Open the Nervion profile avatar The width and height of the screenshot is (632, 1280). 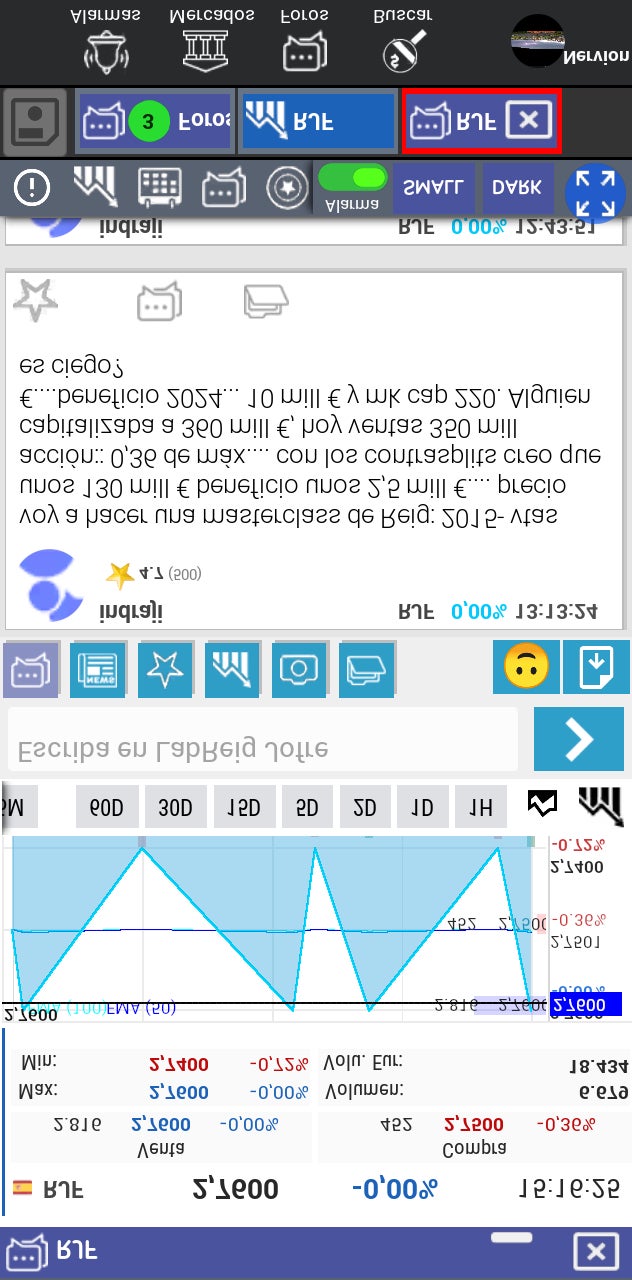click(x=538, y=41)
